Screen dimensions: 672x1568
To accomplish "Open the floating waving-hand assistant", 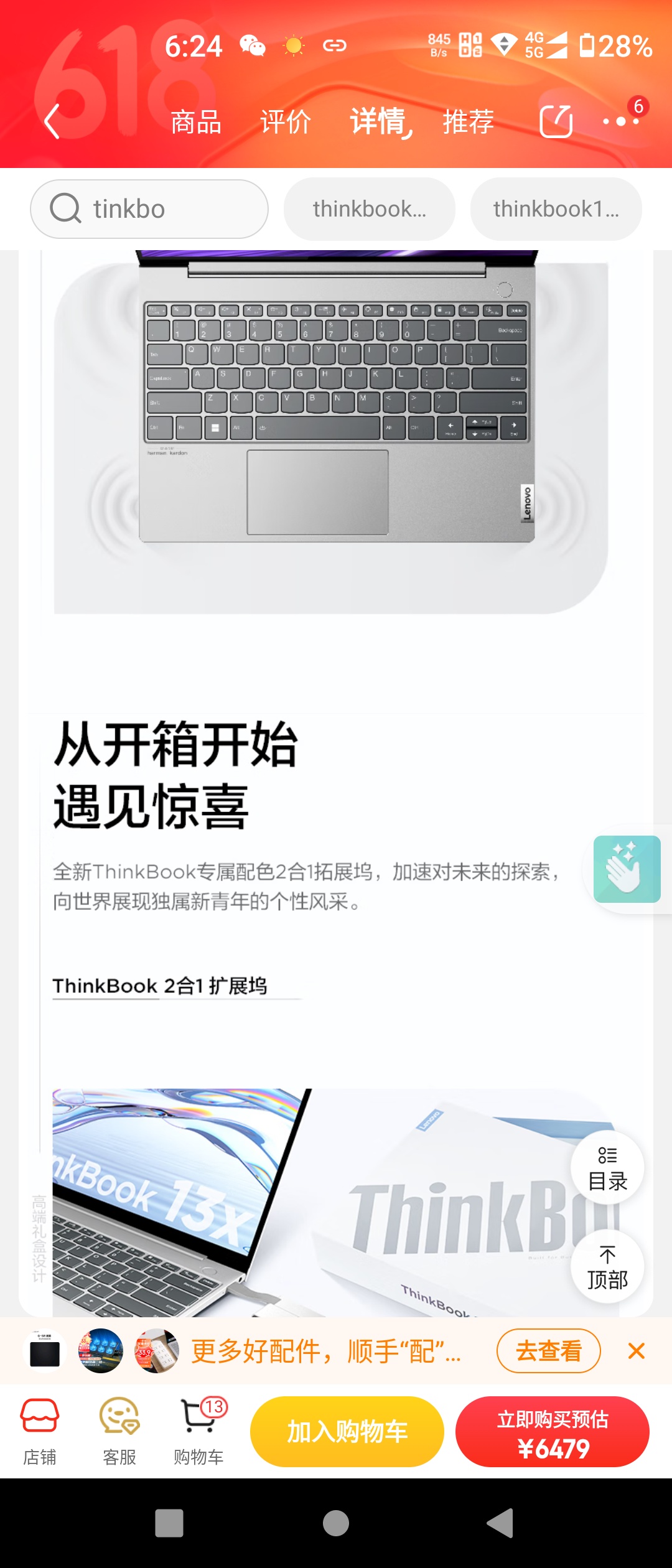I will [627, 869].
